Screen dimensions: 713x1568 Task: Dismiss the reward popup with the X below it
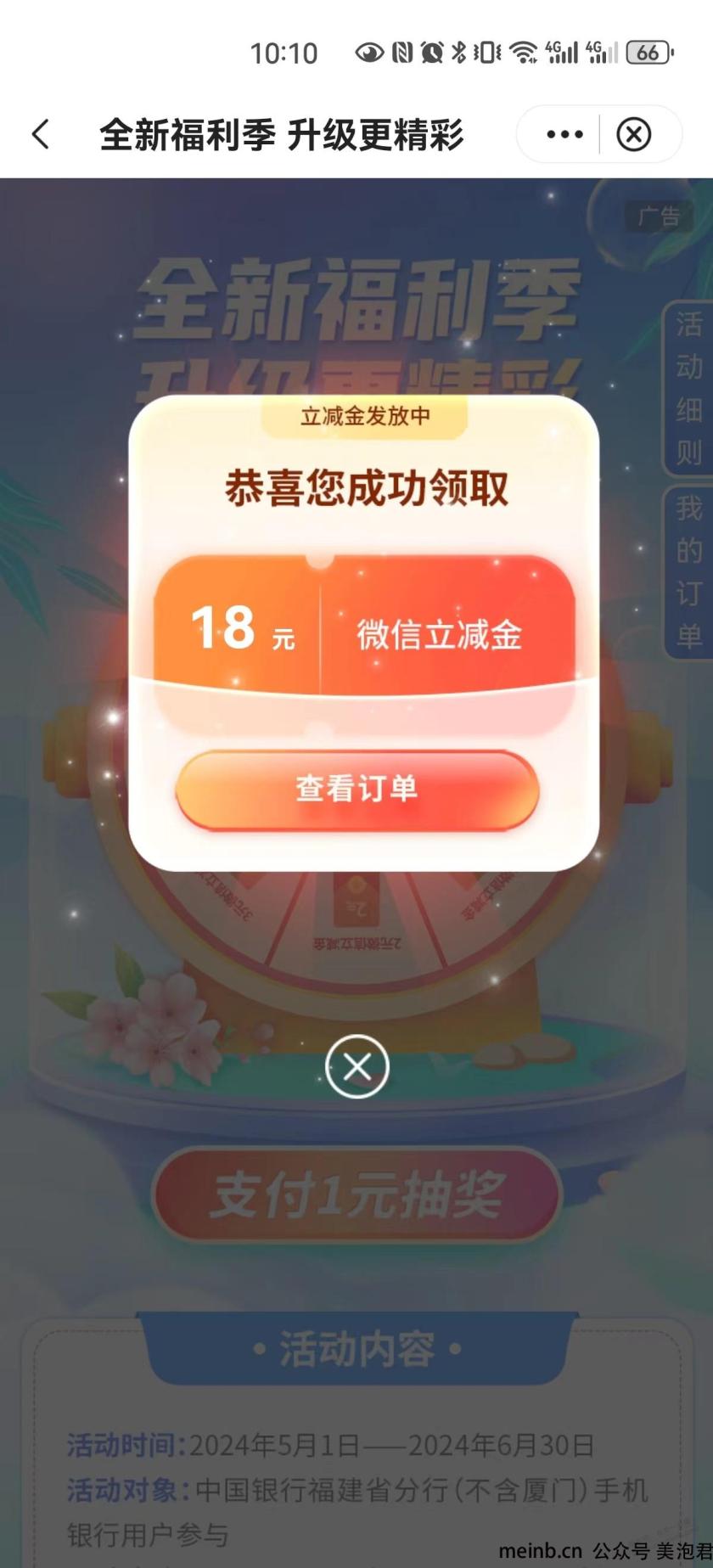pyautogui.click(x=357, y=1066)
